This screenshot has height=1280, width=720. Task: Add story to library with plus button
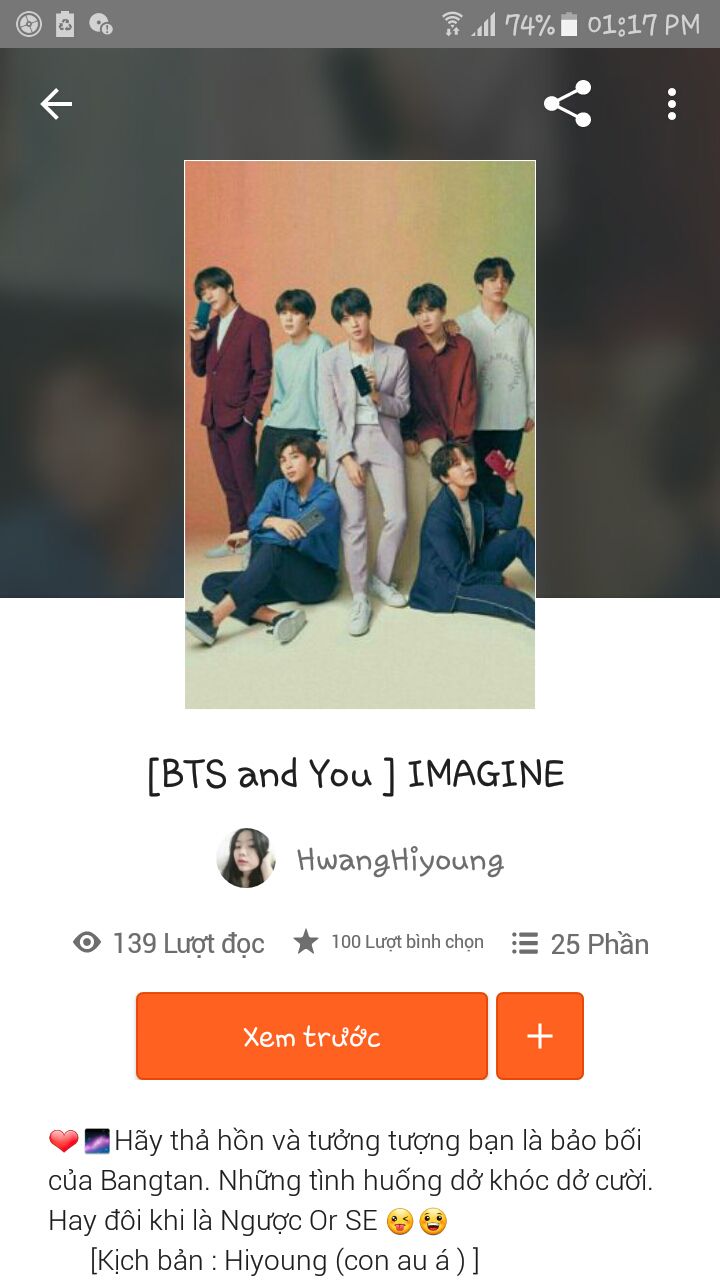pyautogui.click(x=540, y=1036)
